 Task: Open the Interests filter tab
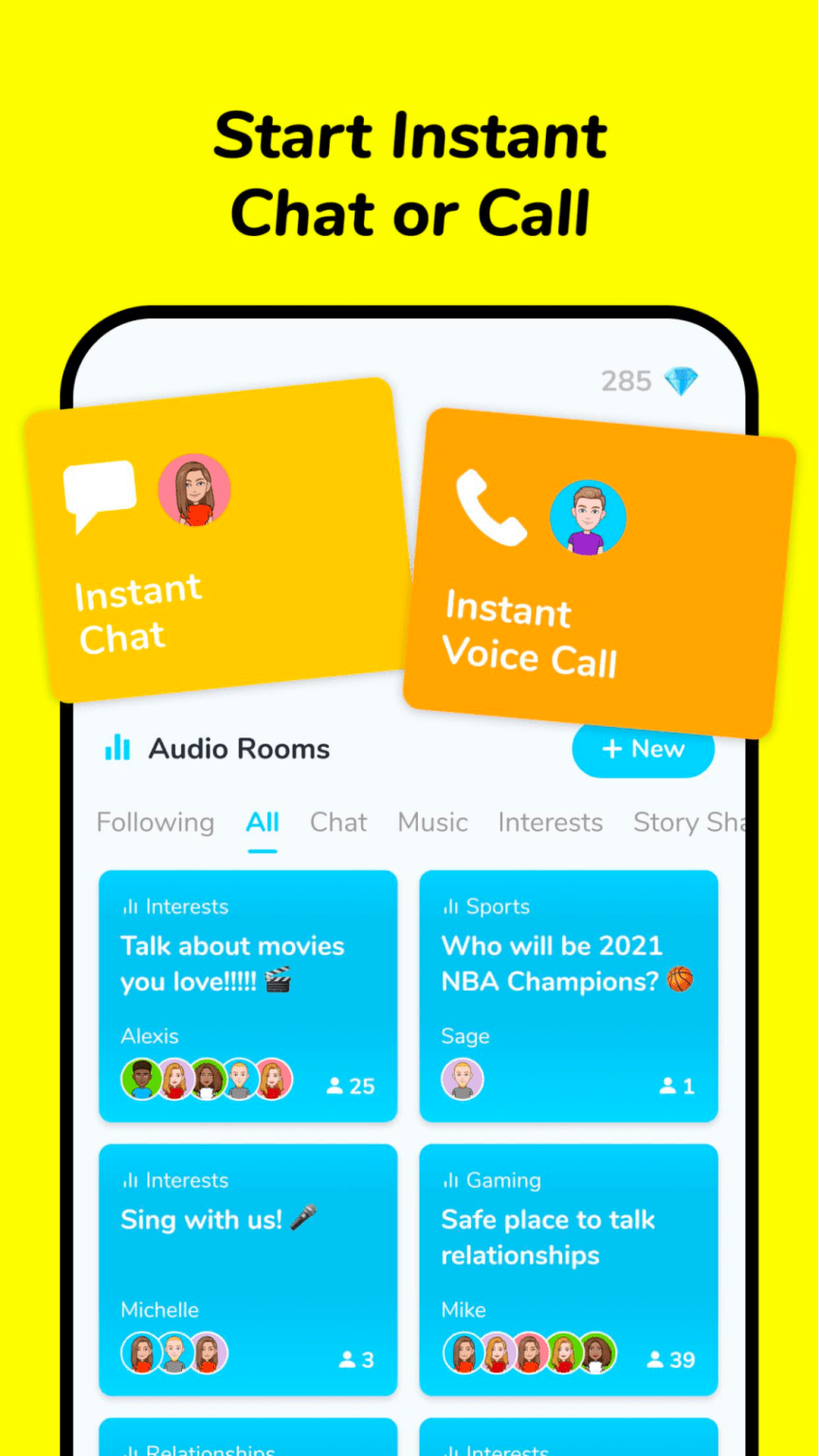tap(550, 822)
